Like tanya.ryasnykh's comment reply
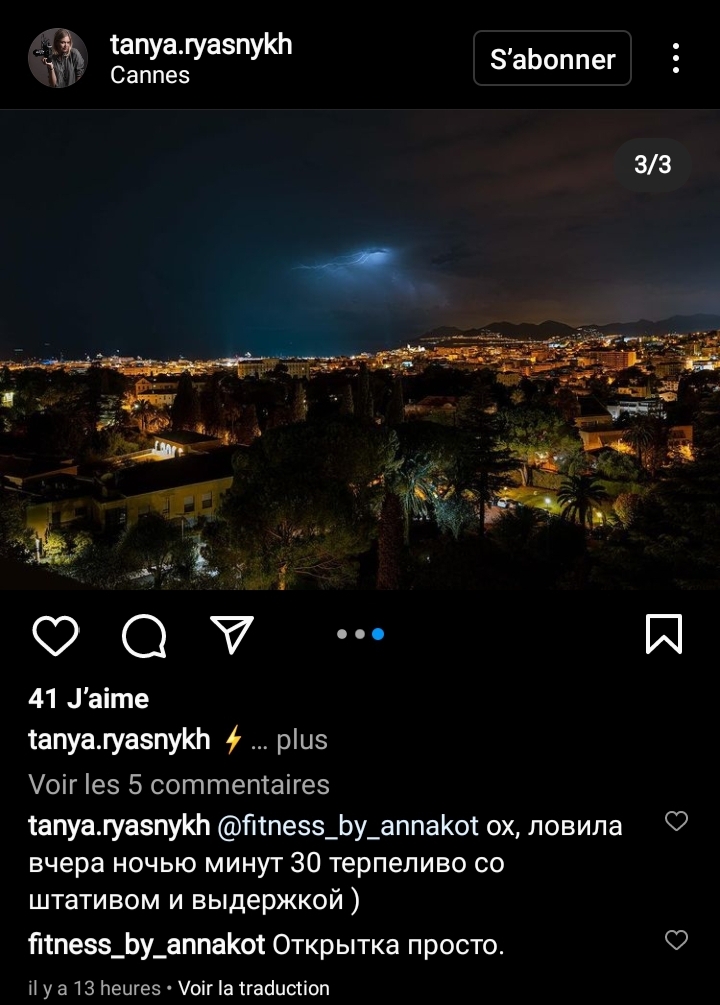The image size is (720, 1005). [677, 821]
